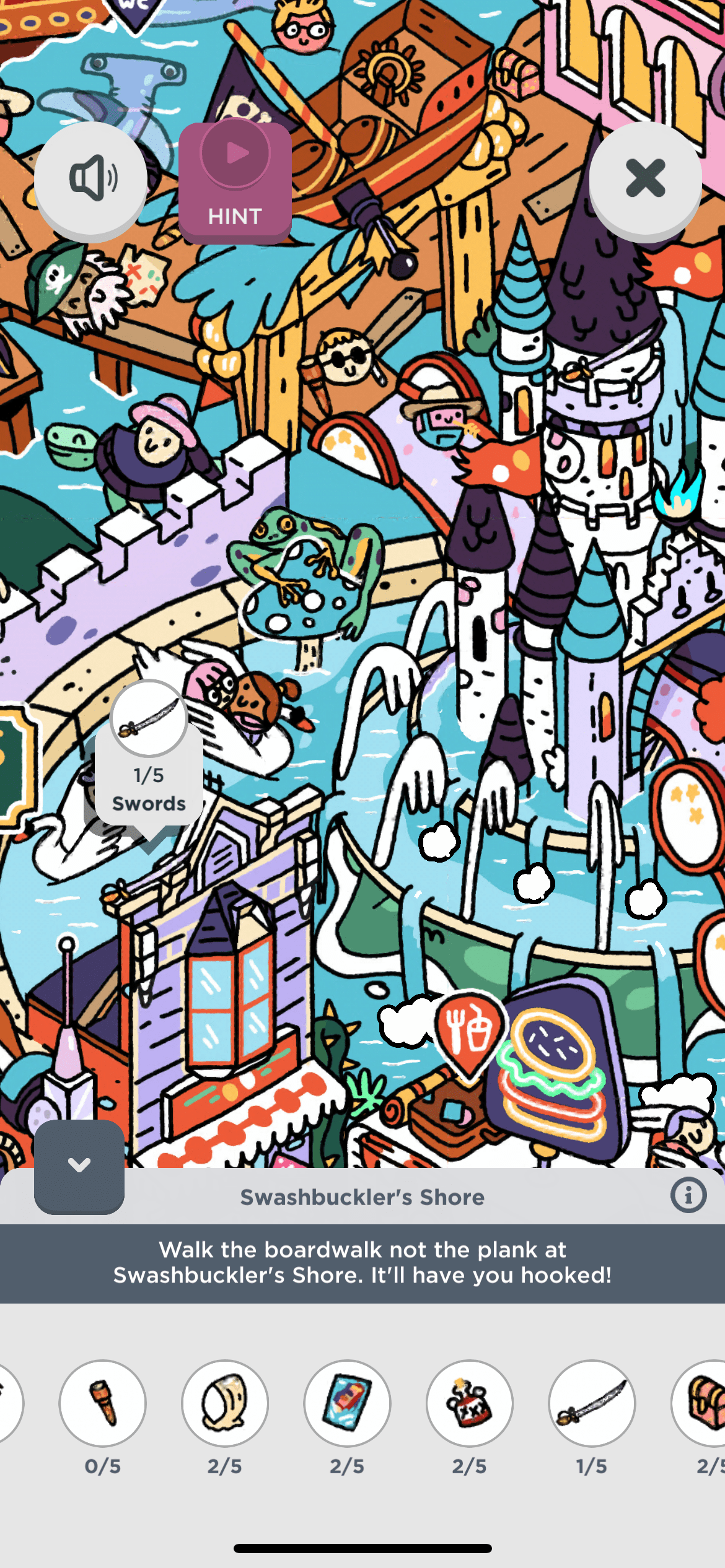725x1568 pixels.
Task: Select the XXX bomb bottle item
Action: click(x=469, y=1403)
